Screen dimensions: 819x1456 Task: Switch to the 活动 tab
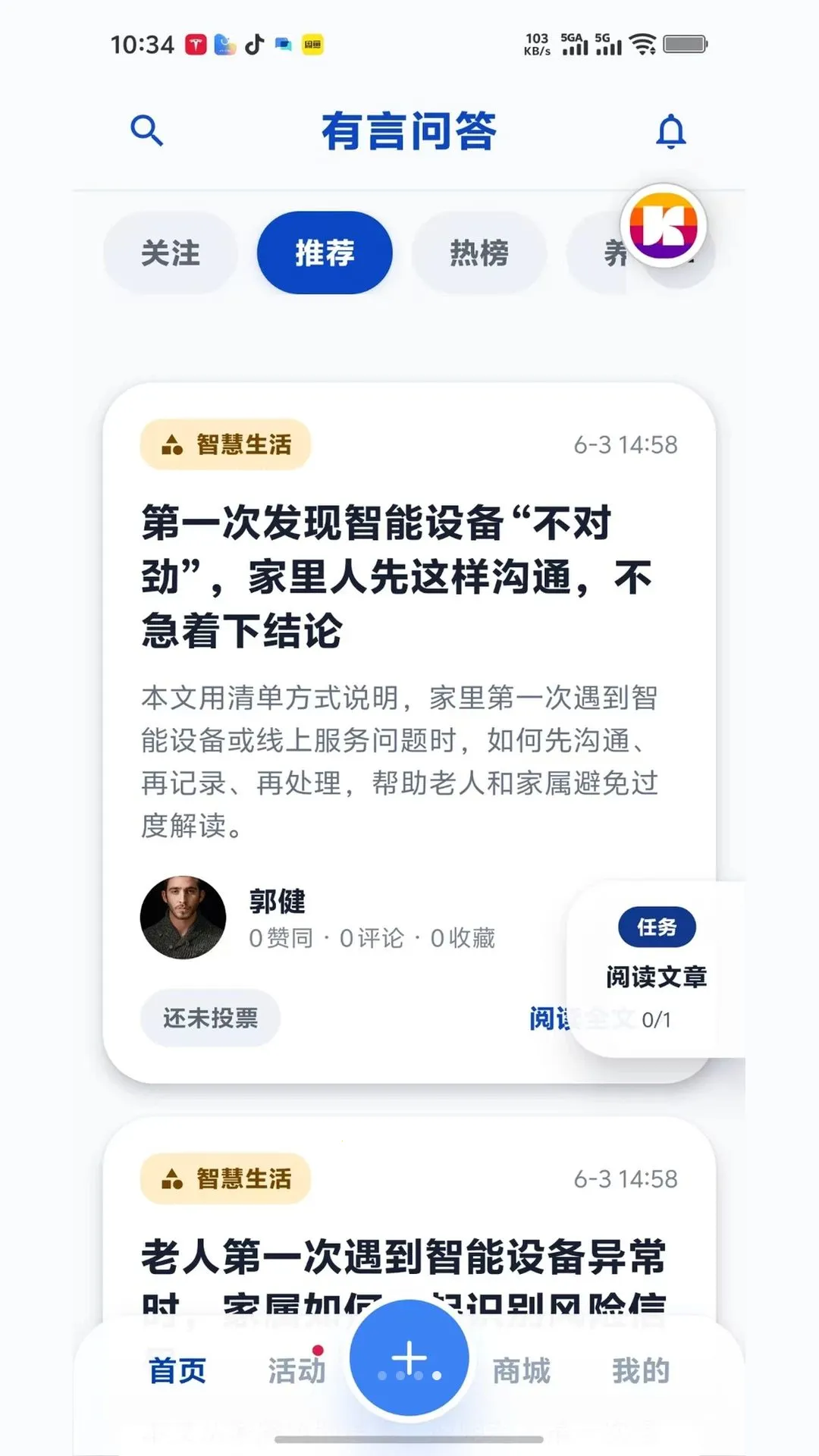pos(297,1370)
